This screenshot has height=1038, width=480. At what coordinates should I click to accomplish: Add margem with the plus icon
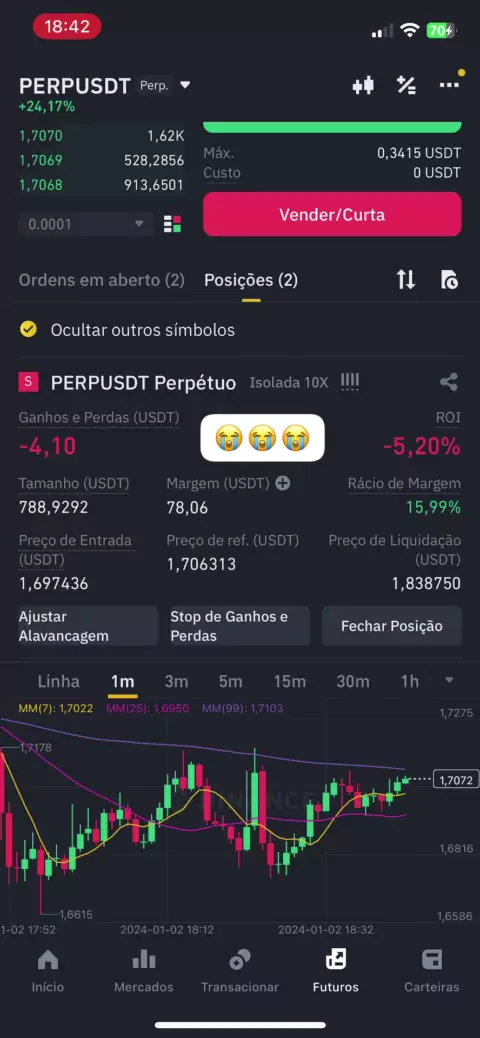click(283, 484)
